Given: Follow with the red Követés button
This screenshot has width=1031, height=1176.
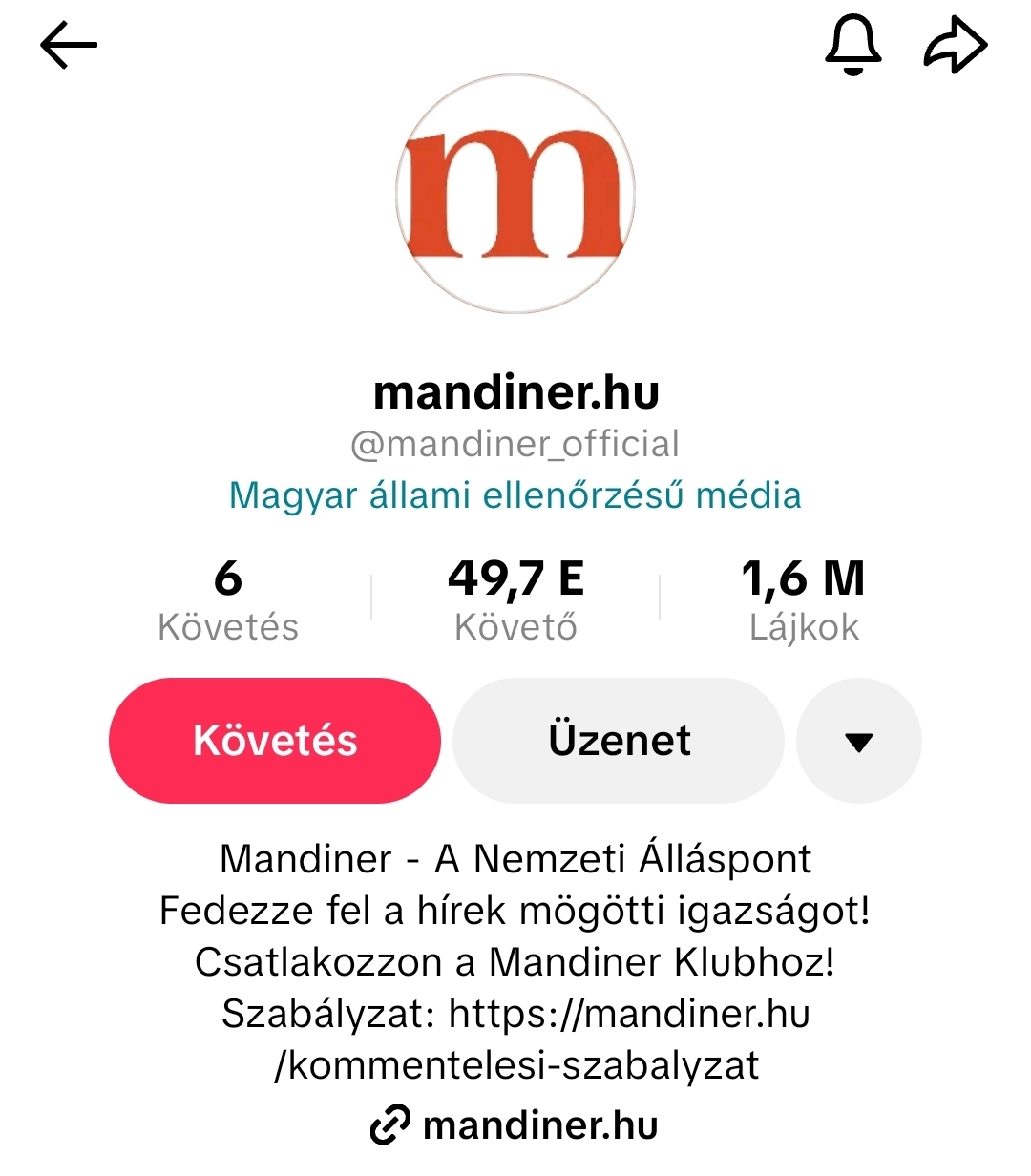Looking at the screenshot, I should coord(275,741).
